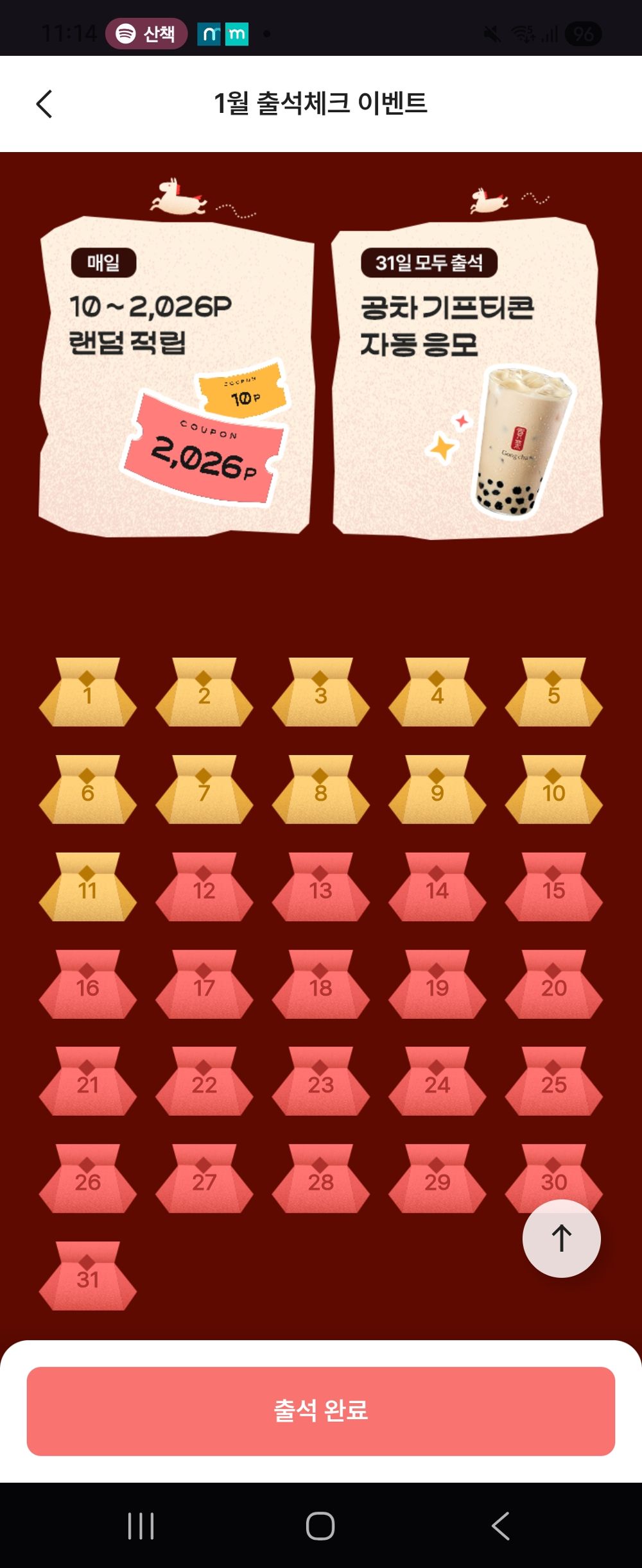
Task: Go to the phone home screen
Action: point(320,1526)
